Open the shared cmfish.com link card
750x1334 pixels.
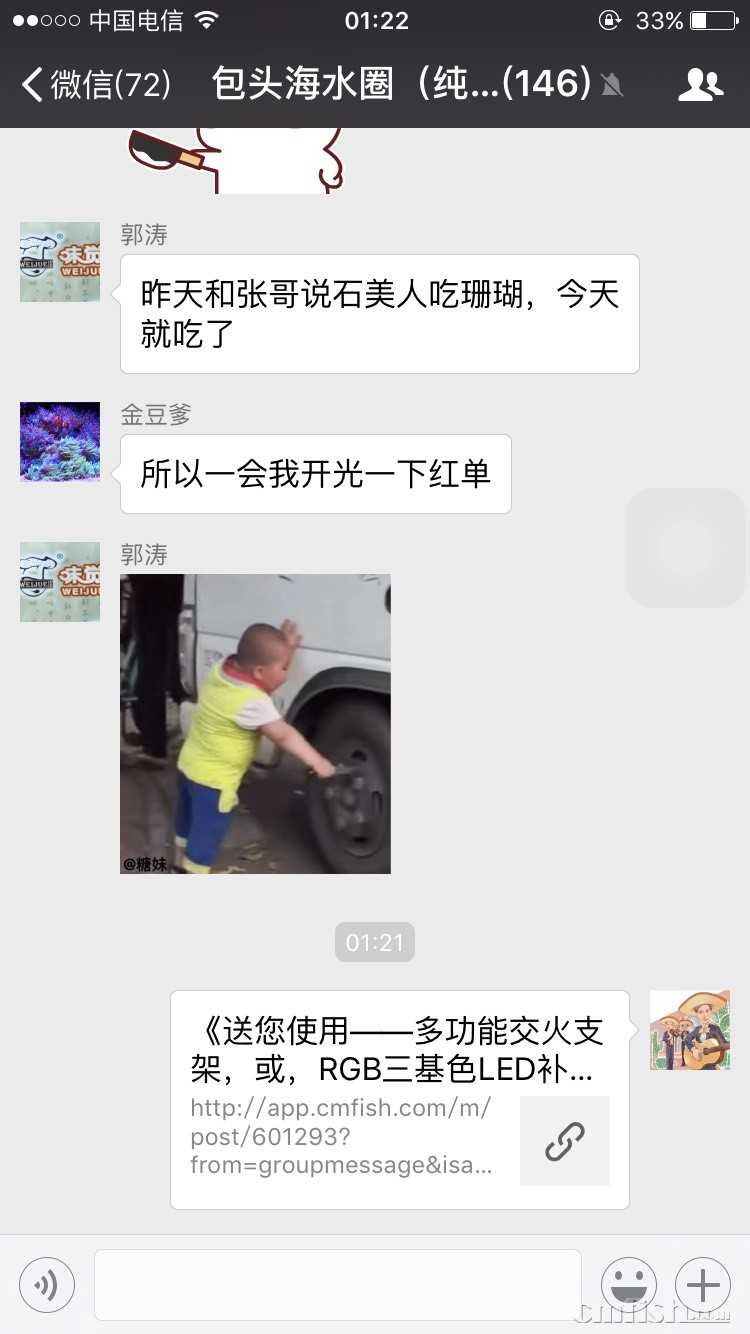[400, 1100]
